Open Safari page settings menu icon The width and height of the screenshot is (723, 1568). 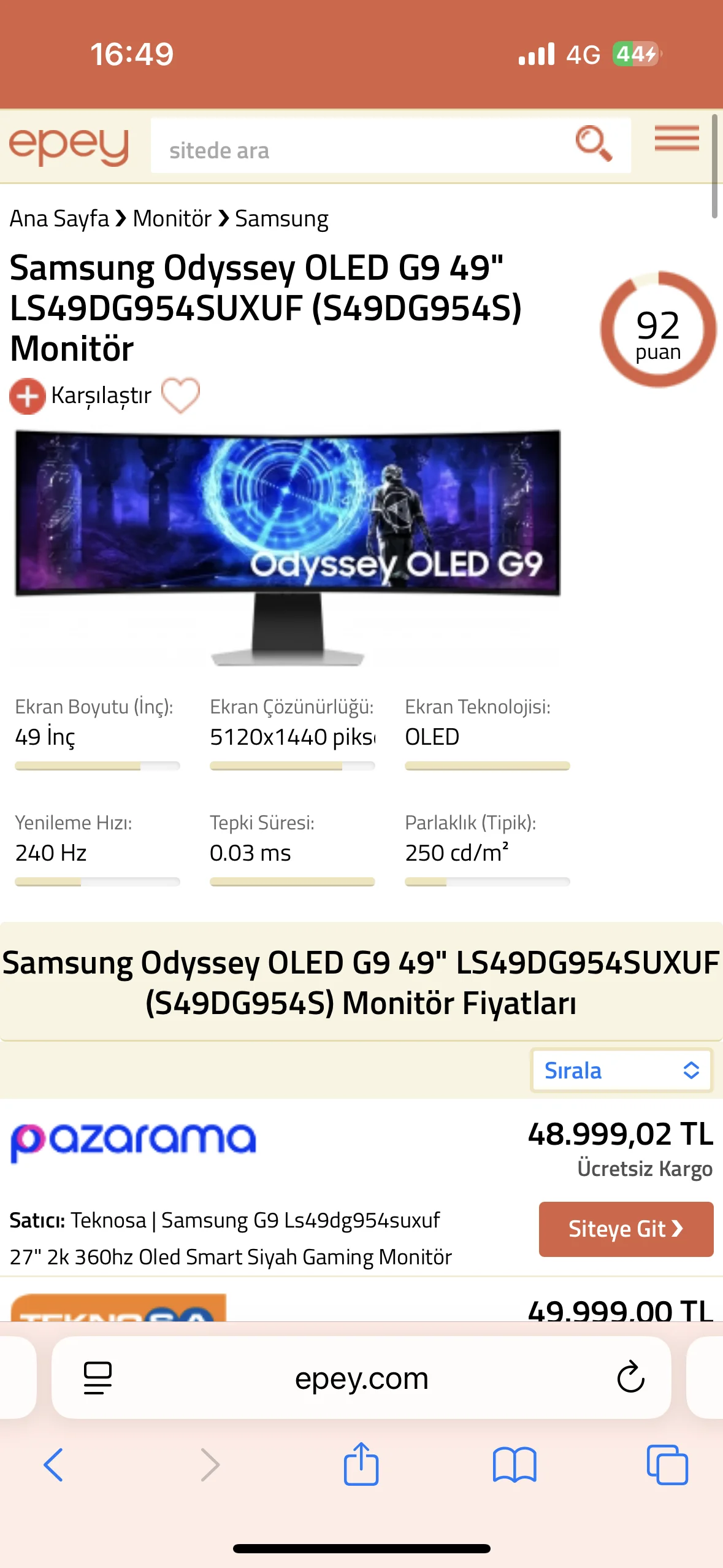(98, 1378)
